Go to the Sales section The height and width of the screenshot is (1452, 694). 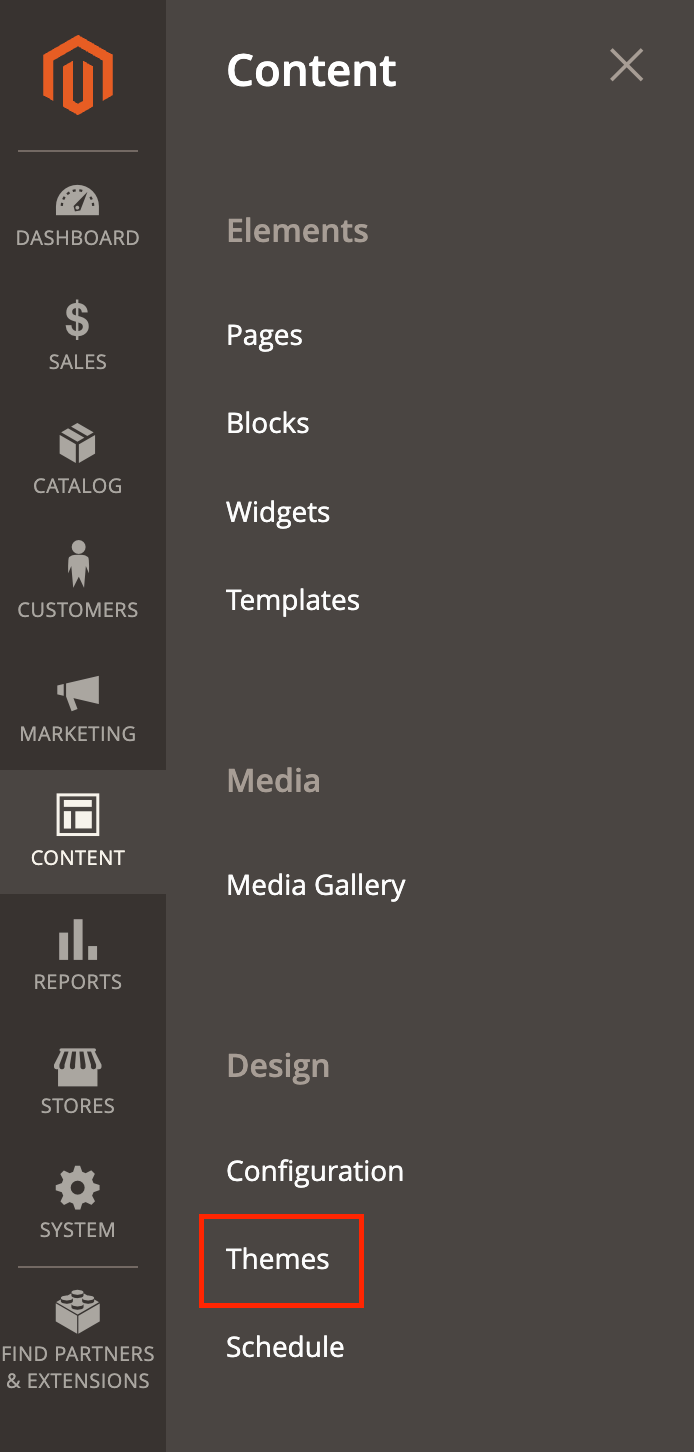[x=78, y=337]
